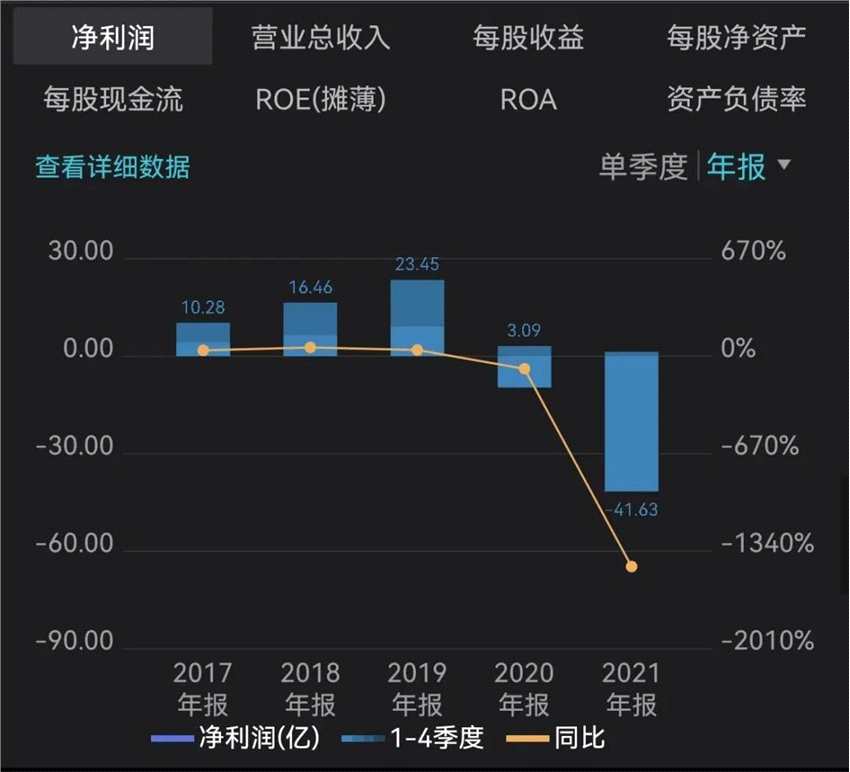
Task: Switch to the ROE(摊薄) tab
Action: click(320, 99)
